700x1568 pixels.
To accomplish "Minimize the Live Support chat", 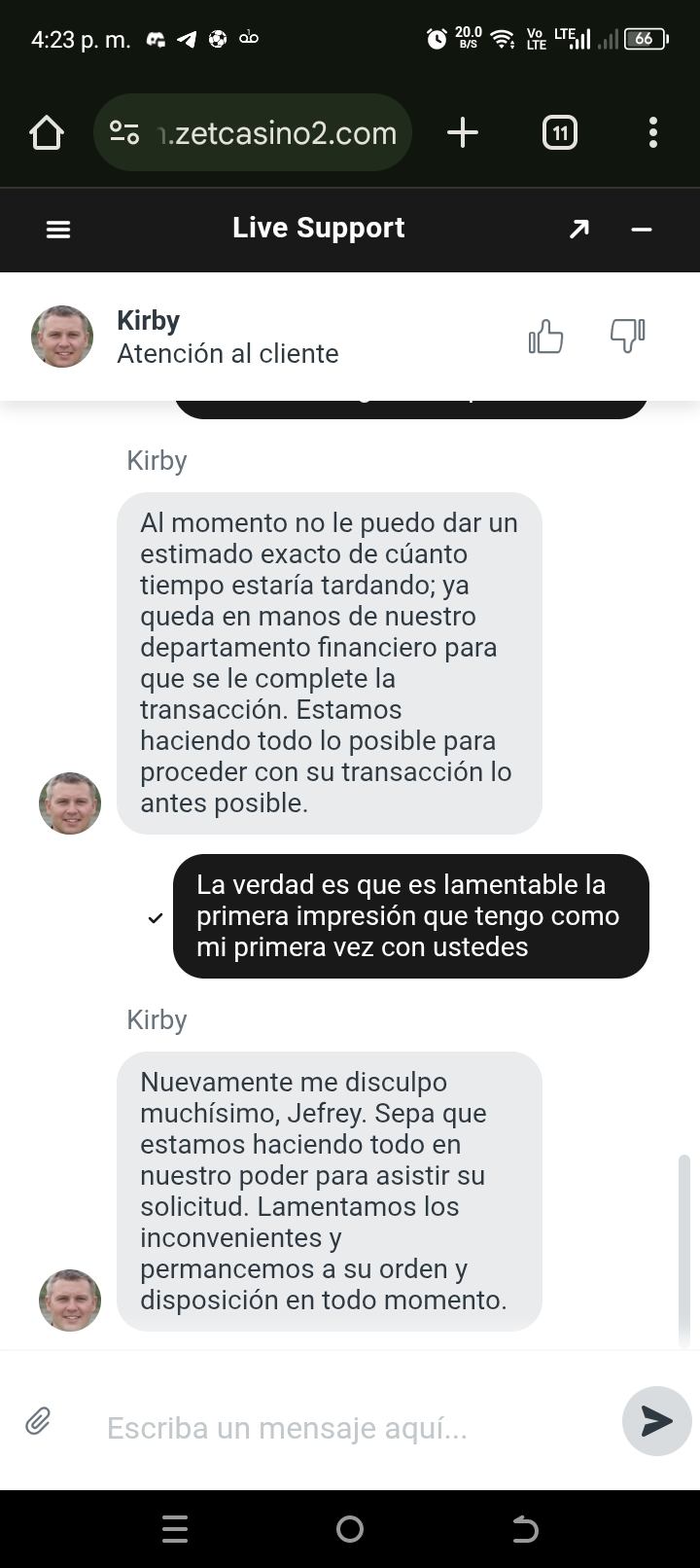I will point(641,230).
